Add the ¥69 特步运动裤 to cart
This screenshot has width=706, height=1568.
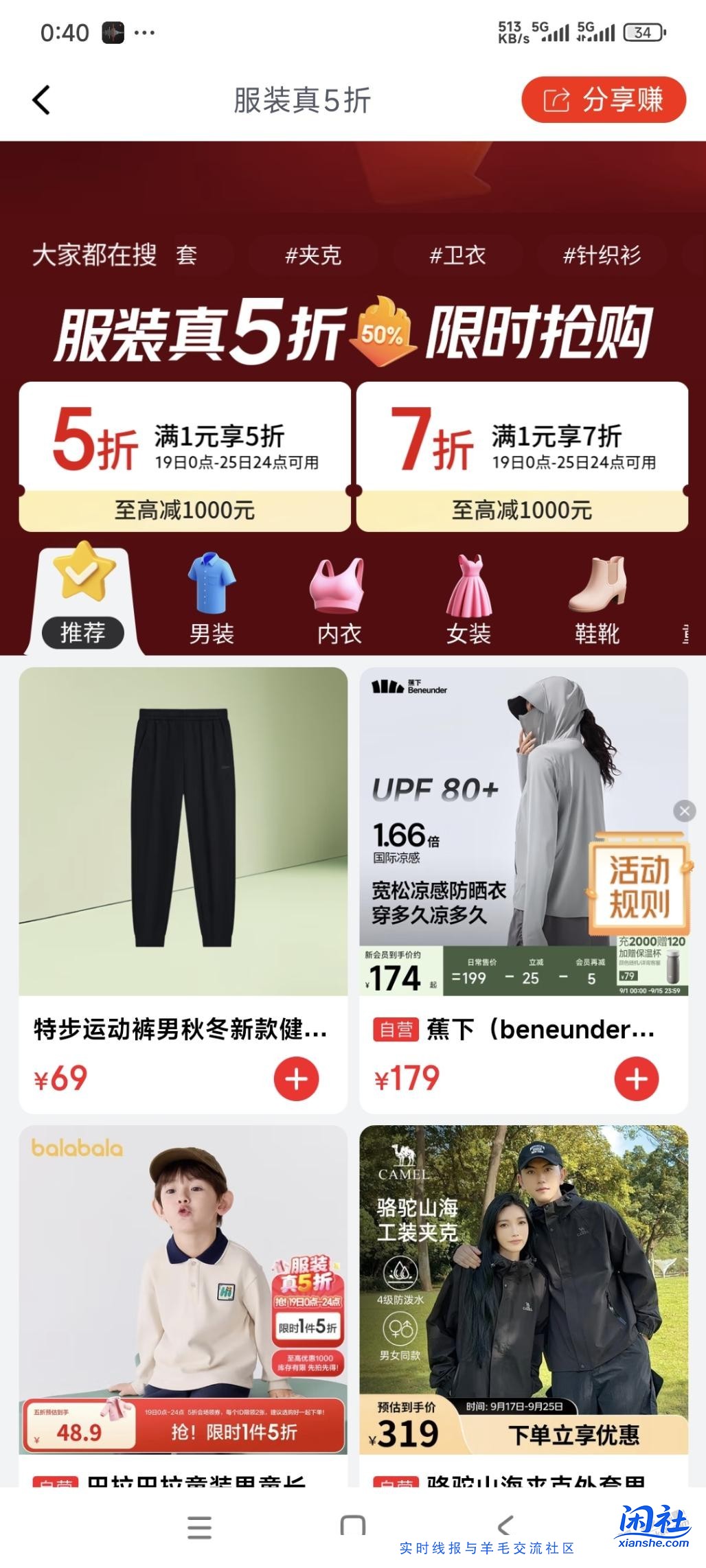296,1079
